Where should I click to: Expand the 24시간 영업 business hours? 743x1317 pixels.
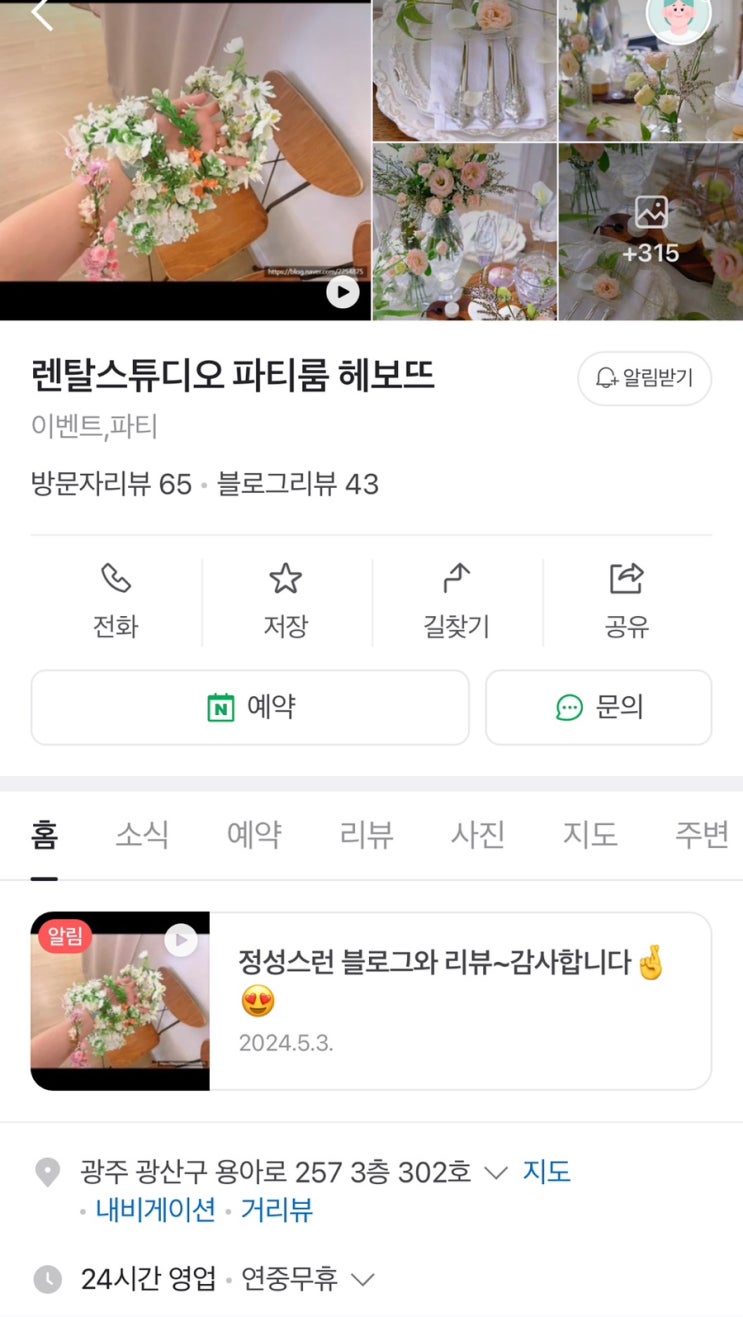click(x=363, y=1279)
